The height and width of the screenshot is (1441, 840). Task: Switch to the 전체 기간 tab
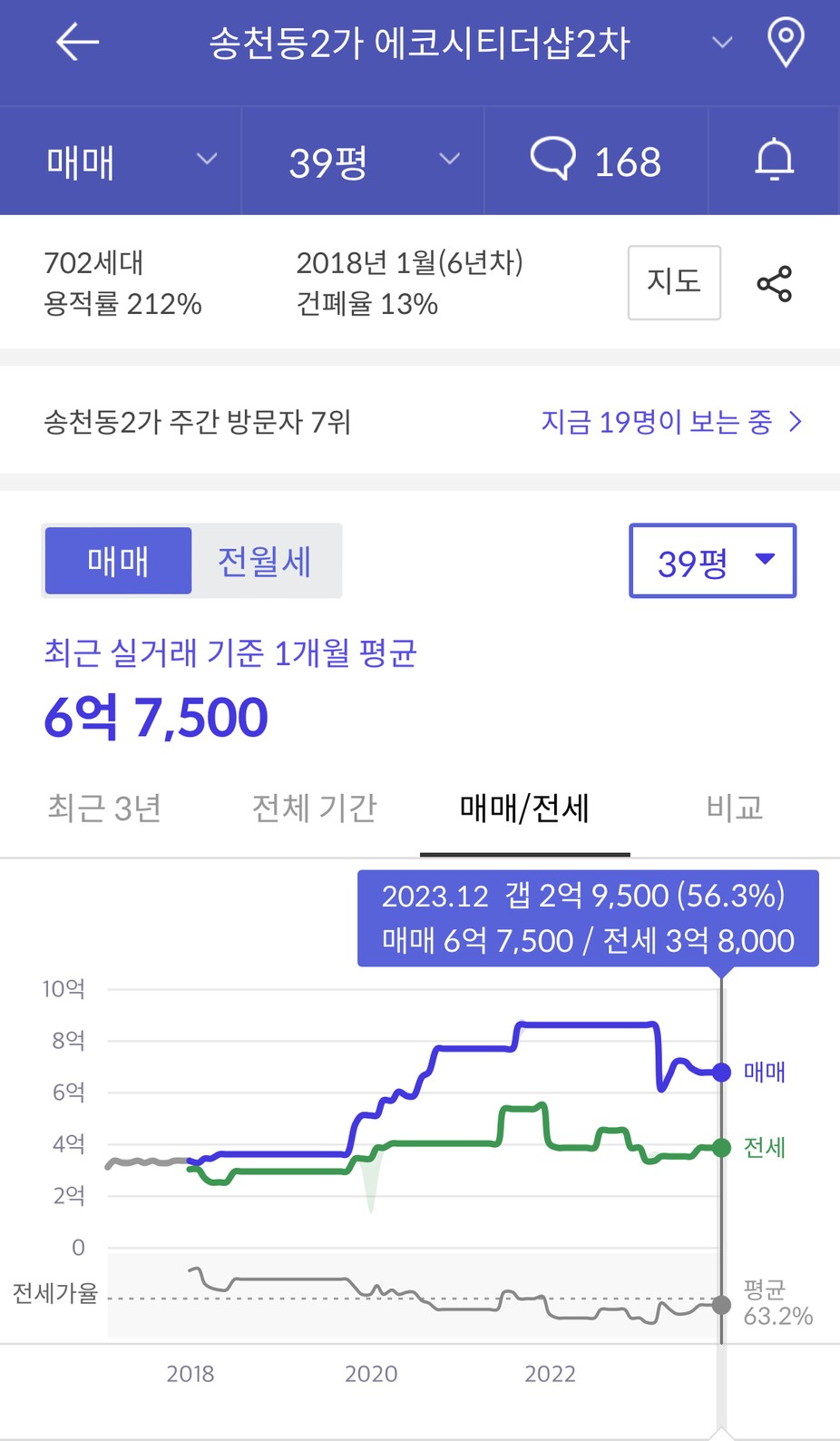pos(315,808)
